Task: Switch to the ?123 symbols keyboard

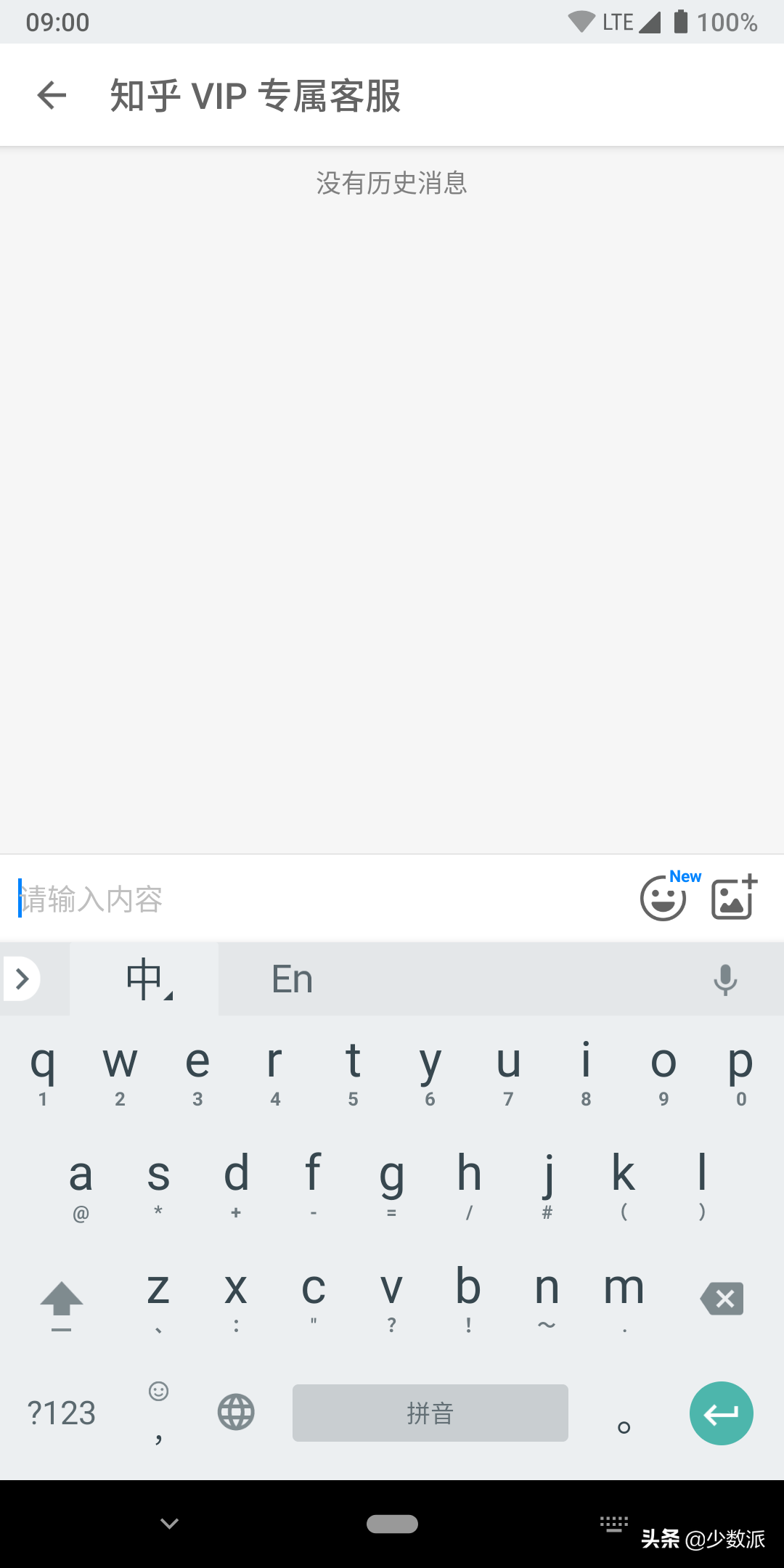Action: pos(62,1413)
